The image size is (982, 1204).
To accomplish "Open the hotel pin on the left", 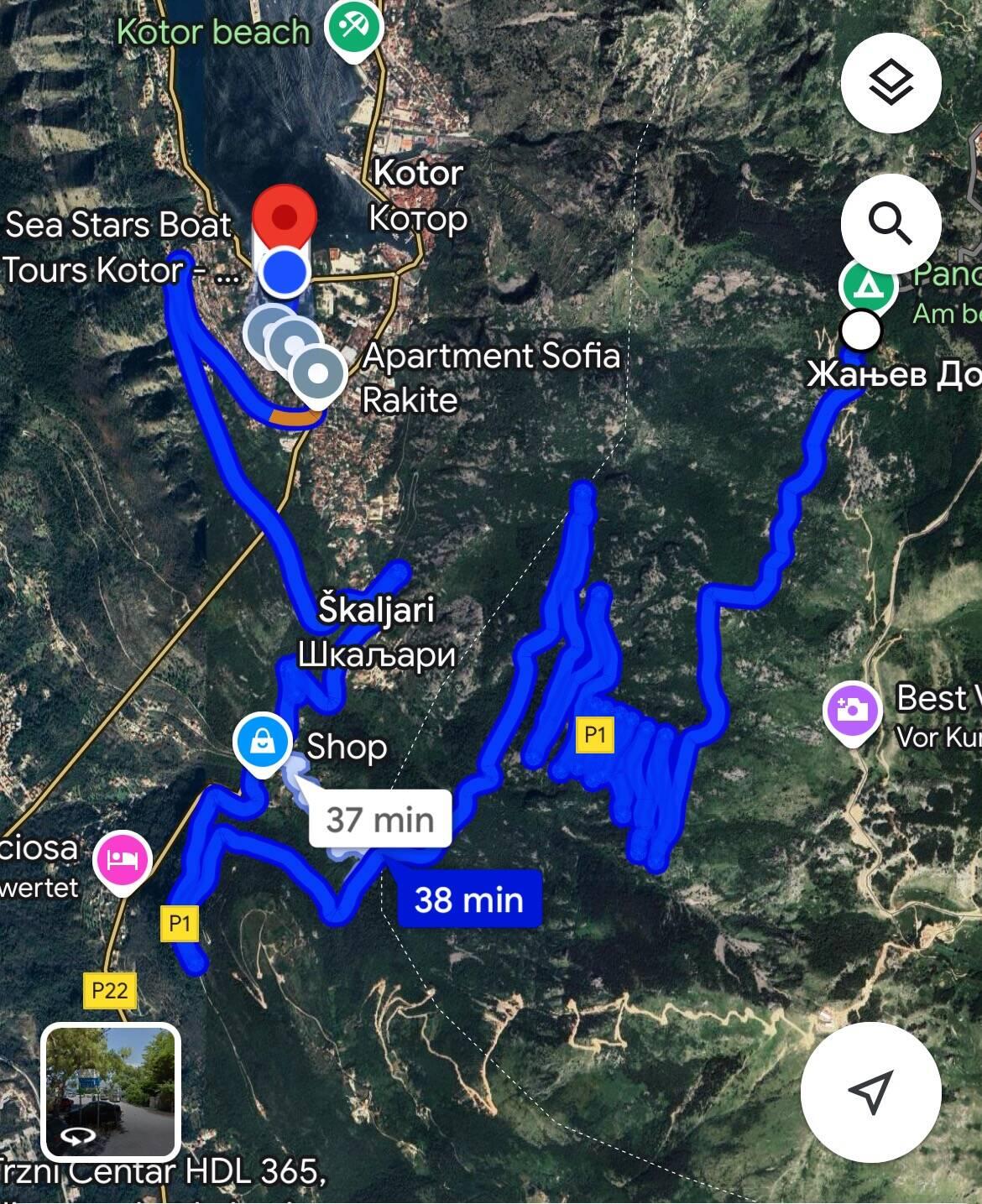I will (x=123, y=861).
